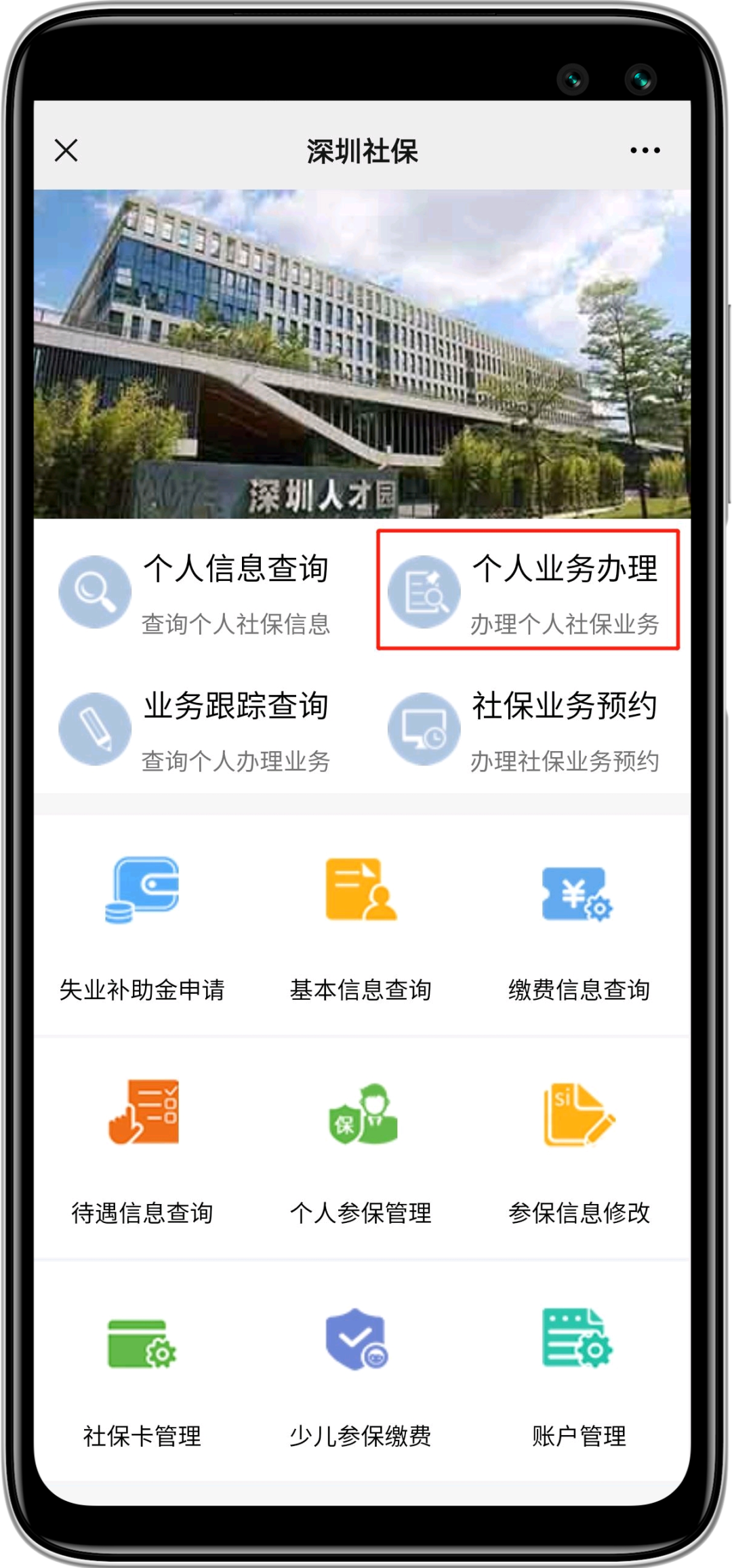This screenshot has width=732, height=1568.
Task: Open 业务跟踪查询
Action: [x=197, y=730]
